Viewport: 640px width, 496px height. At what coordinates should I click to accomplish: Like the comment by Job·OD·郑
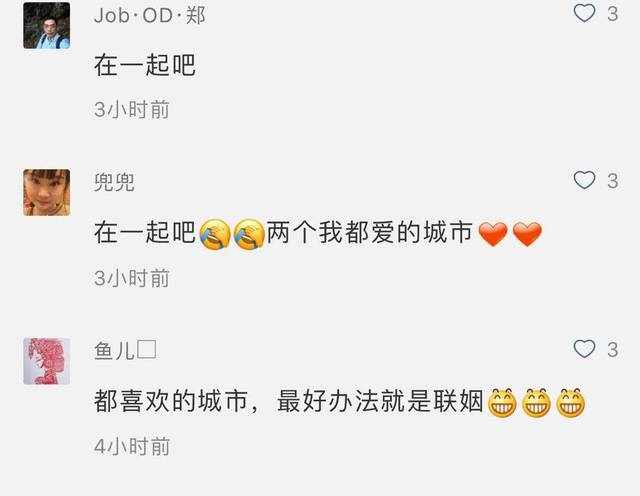585,13
